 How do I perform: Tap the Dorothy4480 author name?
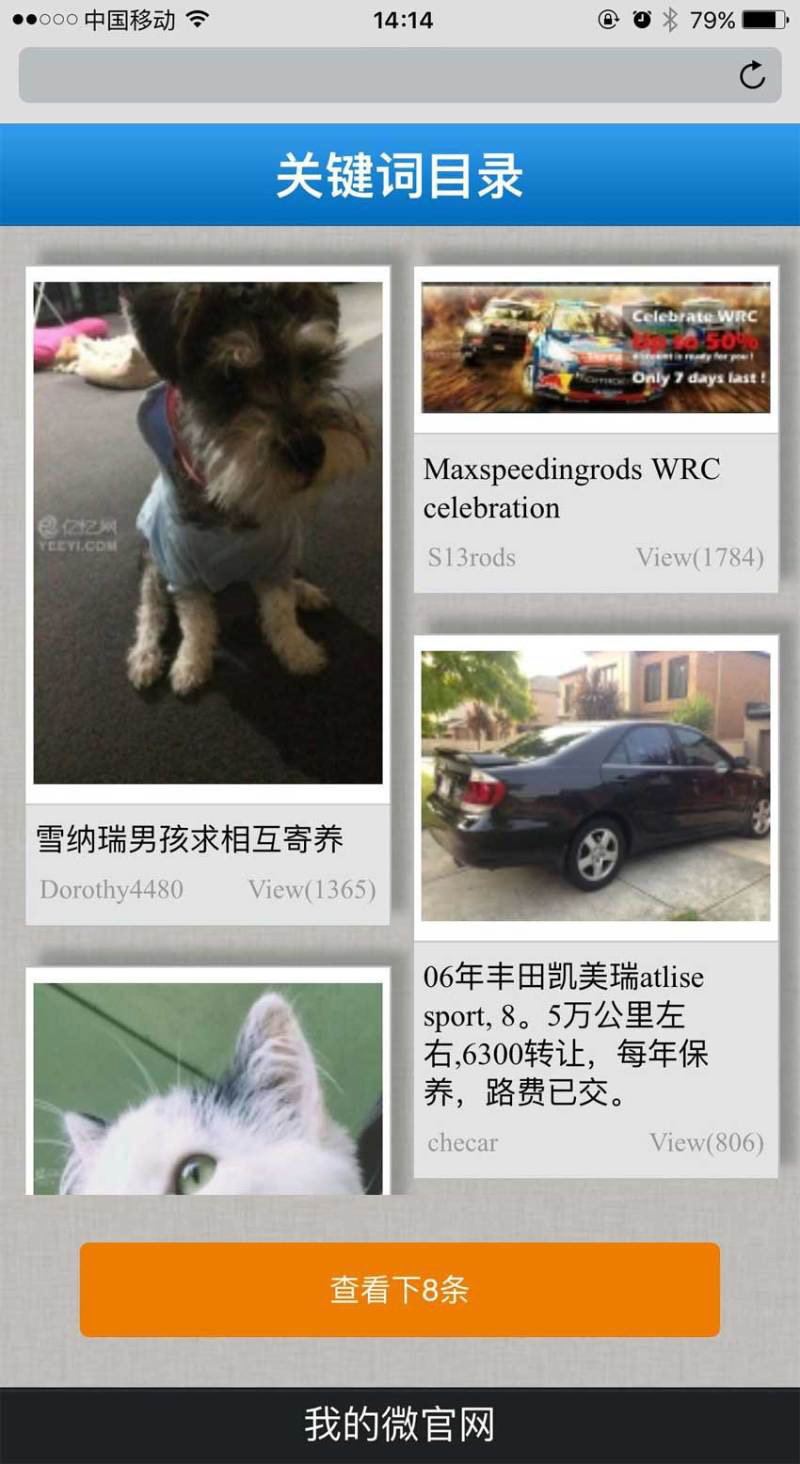click(x=110, y=888)
